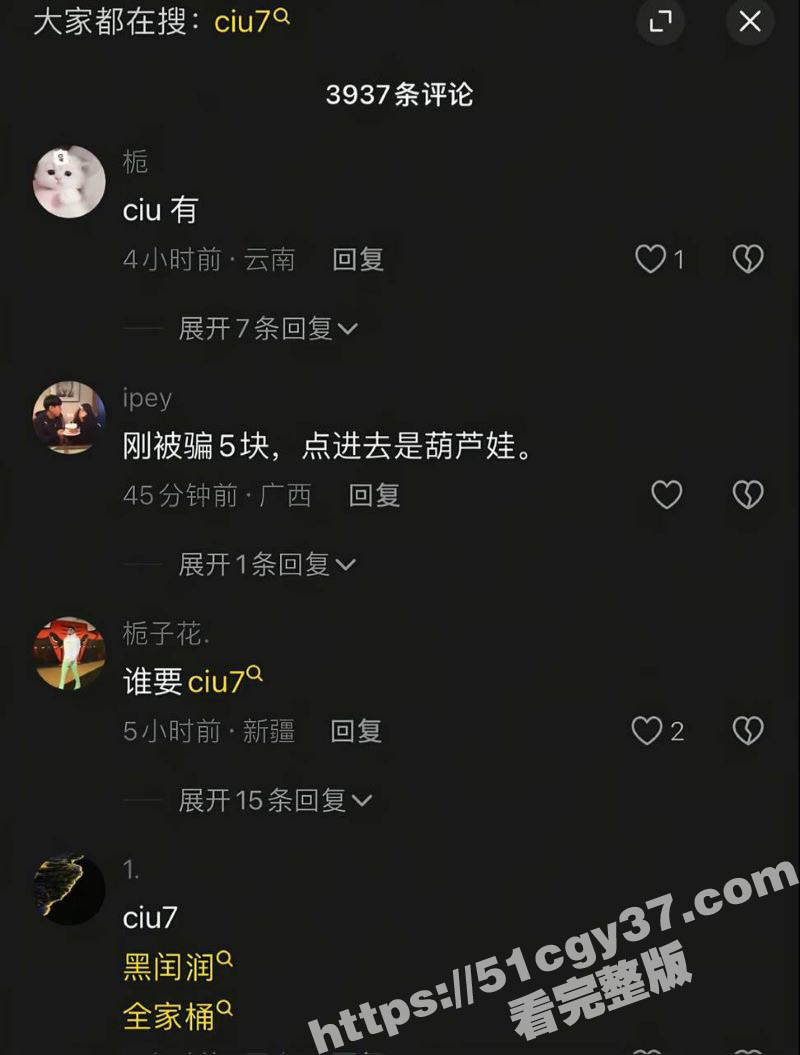
Task: Close the comments panel
Action: coord(750,21)
